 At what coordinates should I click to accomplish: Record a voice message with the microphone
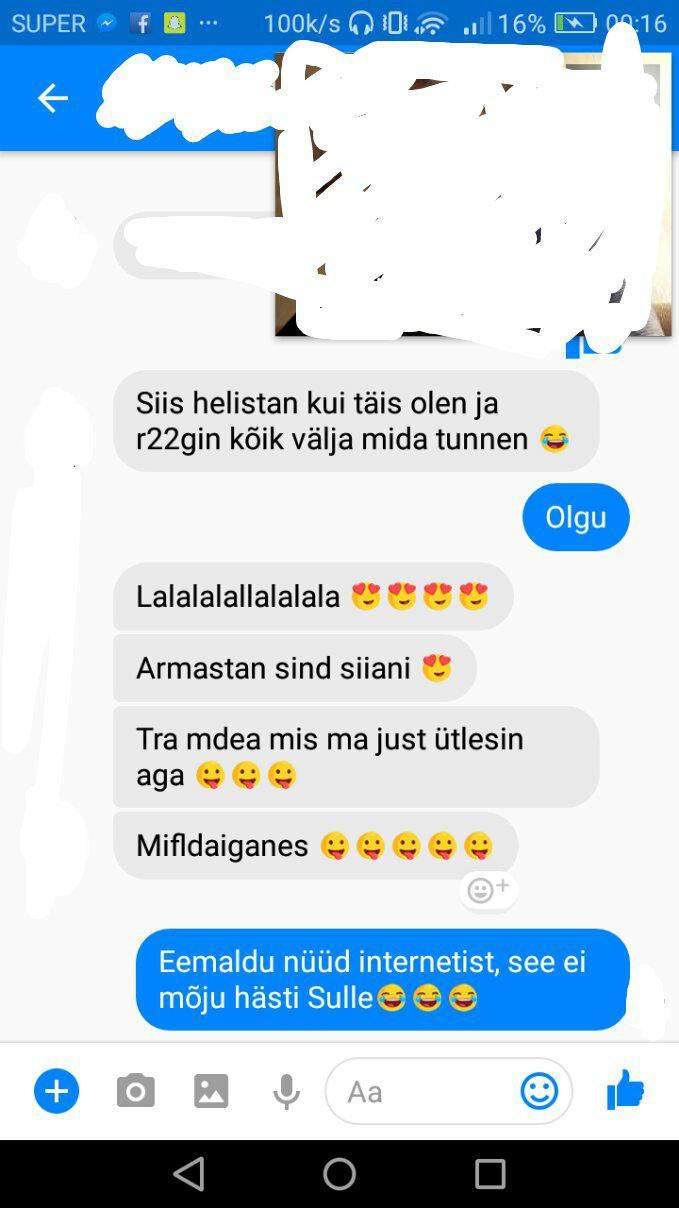click(287, 1092)
